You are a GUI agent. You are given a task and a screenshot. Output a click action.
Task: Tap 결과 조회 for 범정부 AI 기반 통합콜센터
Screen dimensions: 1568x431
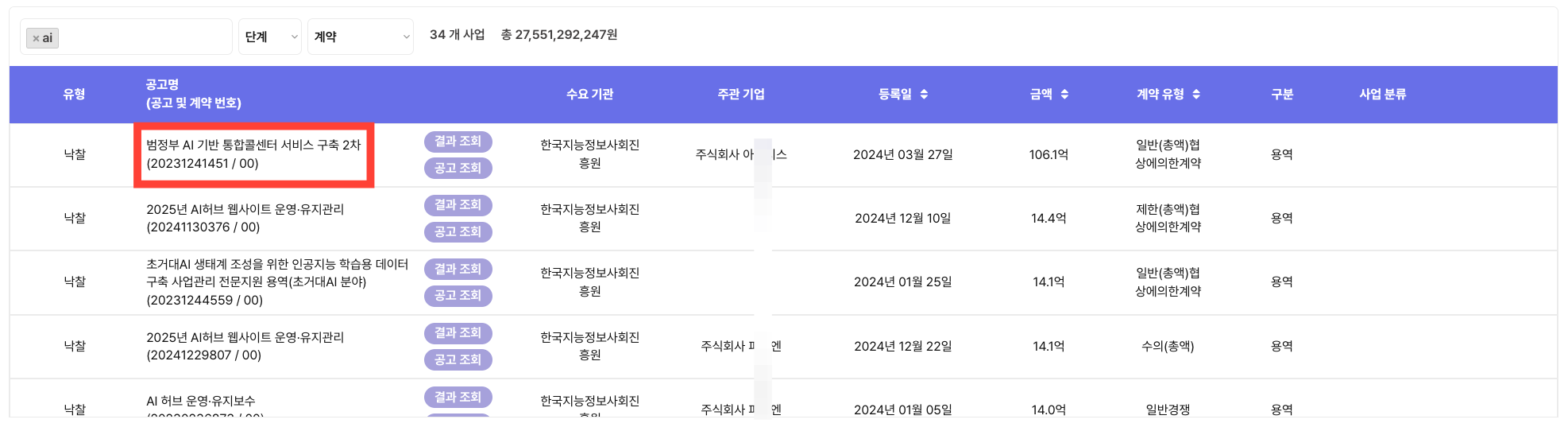point(458,141)
